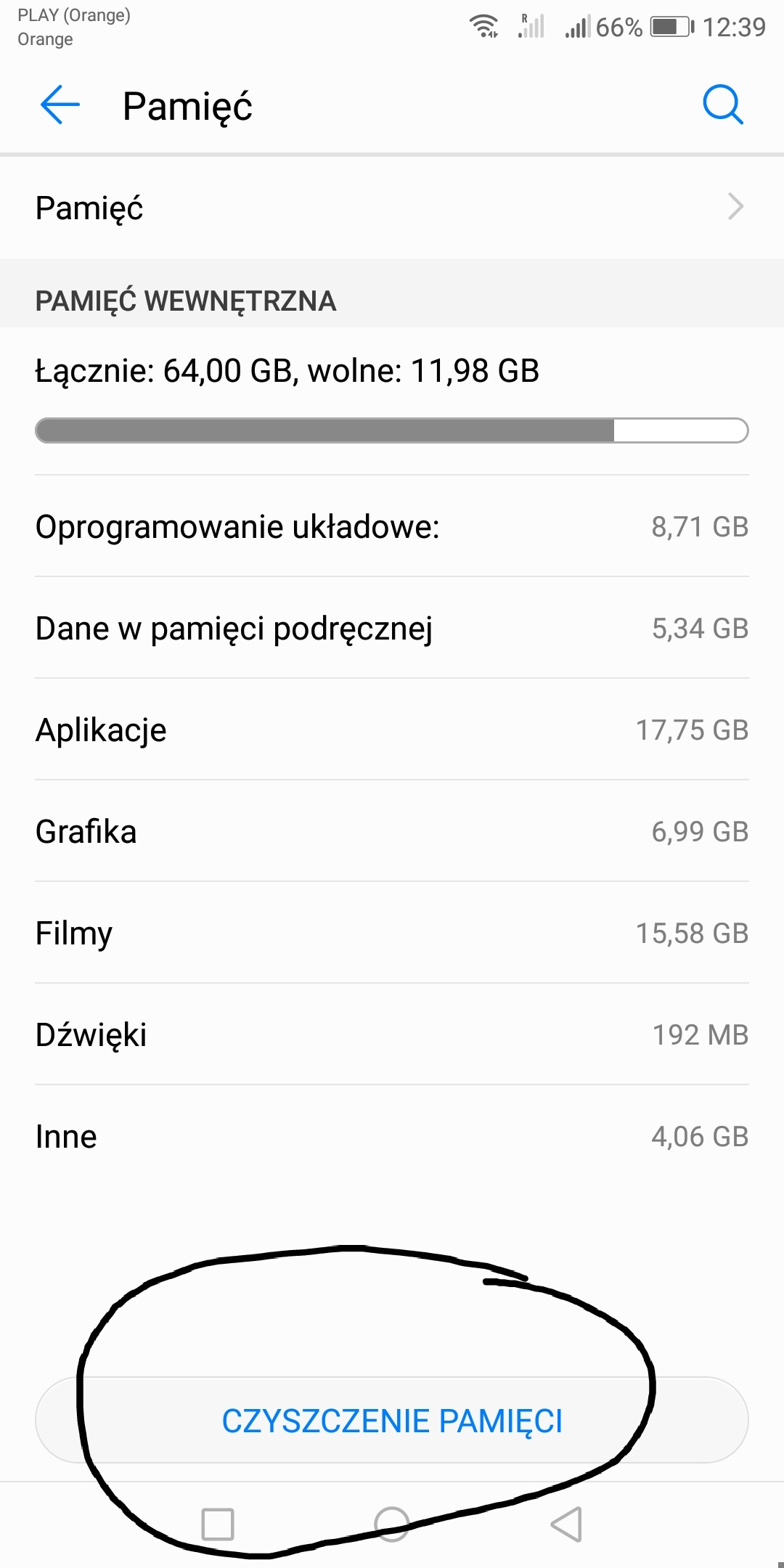Open Filmy storage details
784x1568 pixels.
tap(392, 933)
